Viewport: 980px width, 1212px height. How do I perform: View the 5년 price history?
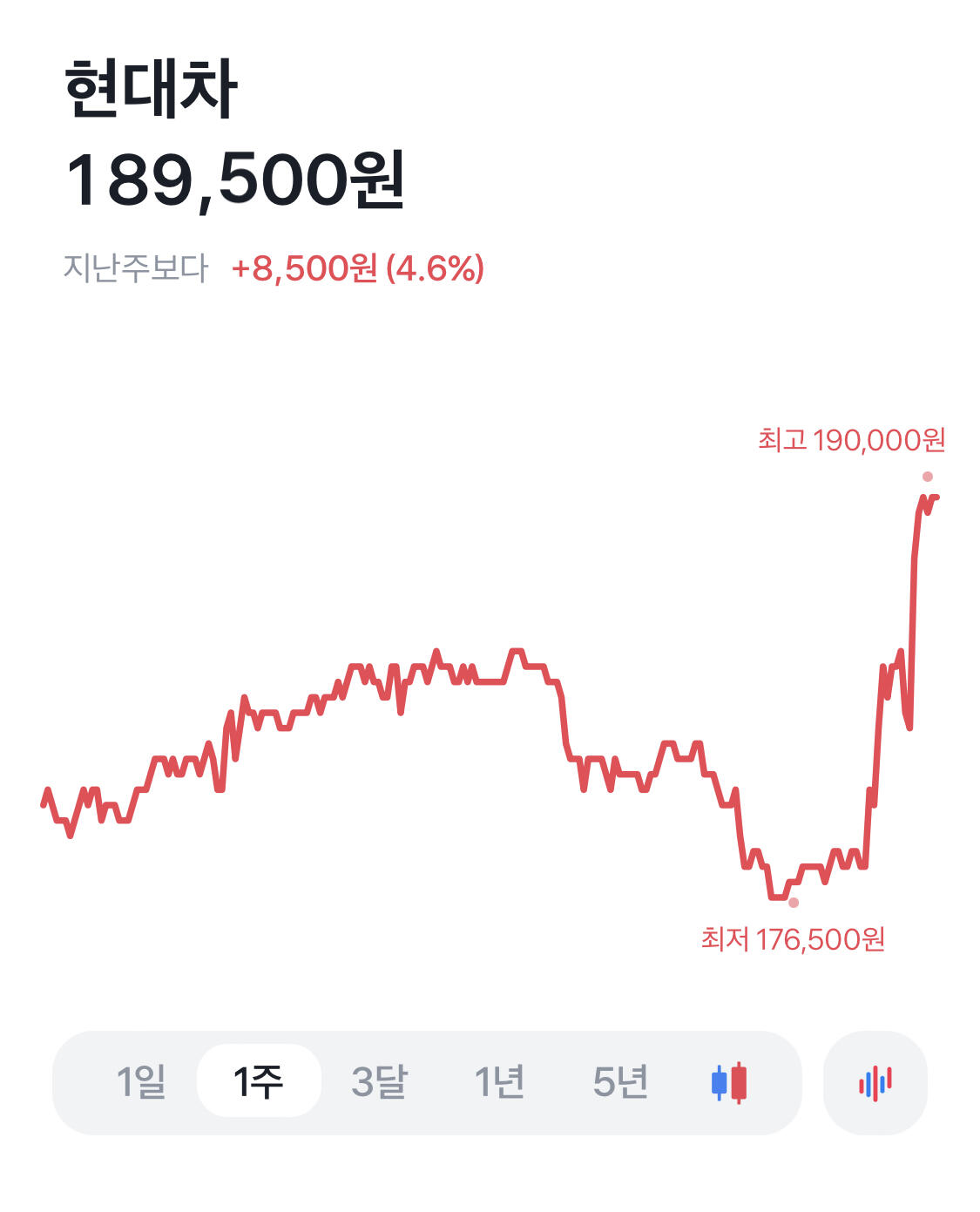620,1082
